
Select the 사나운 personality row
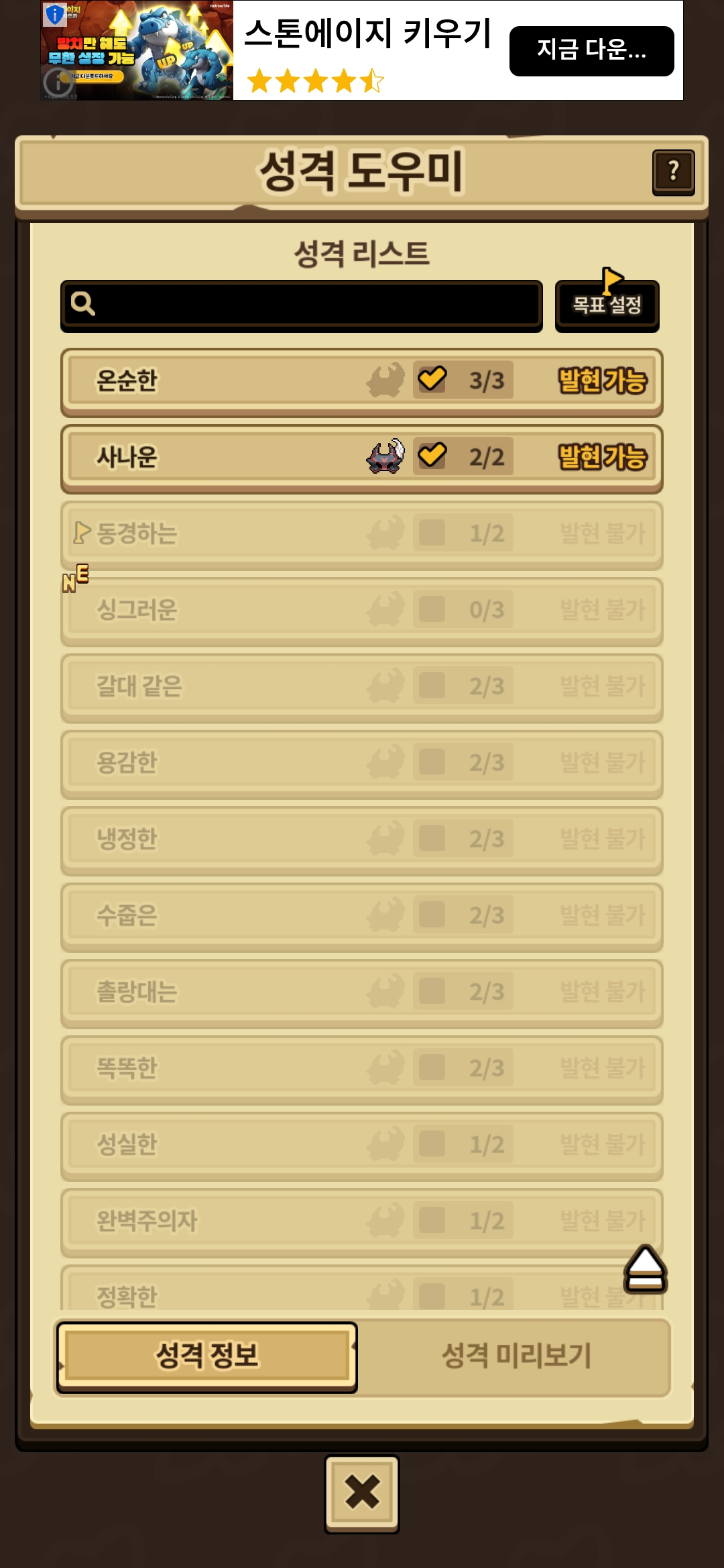click(362, 458)
